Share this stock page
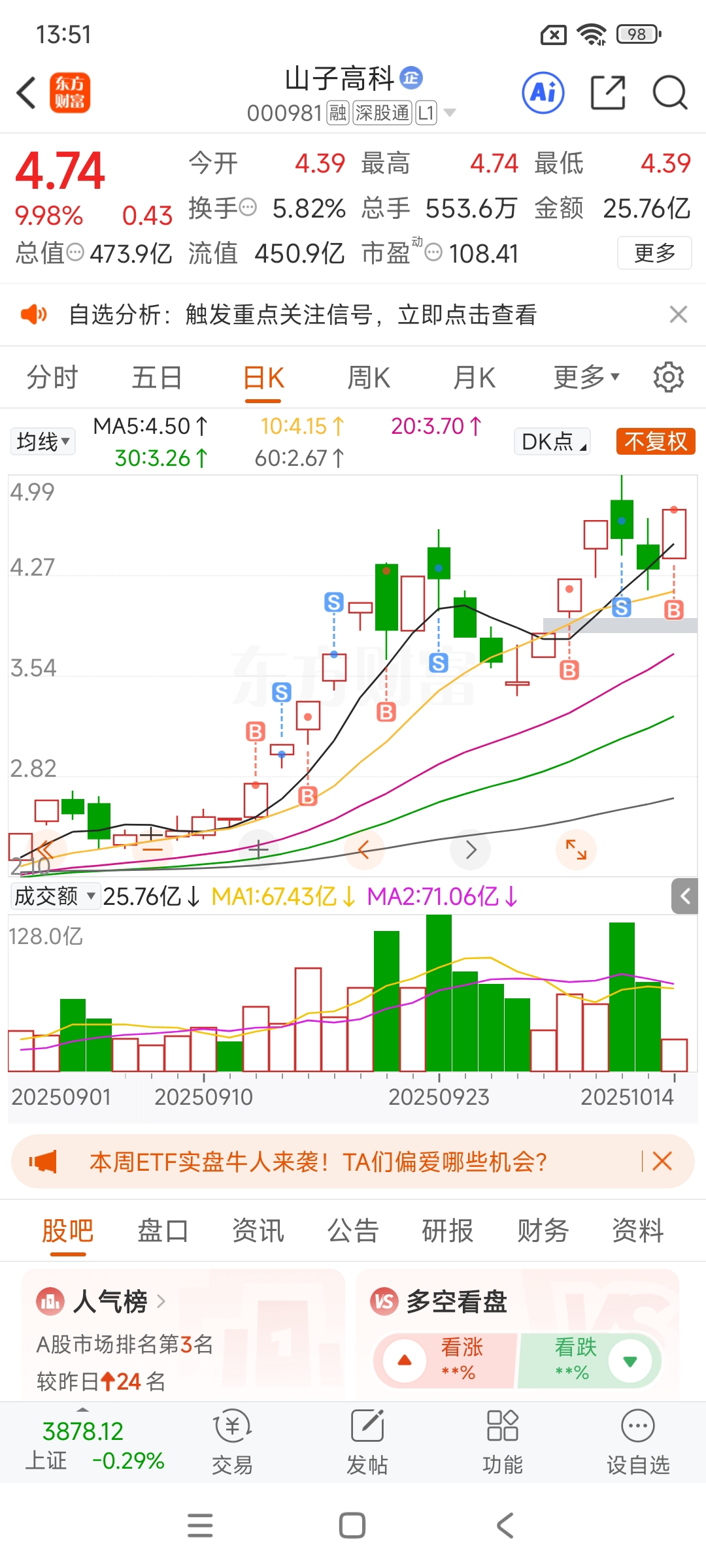 click(608, 93)
